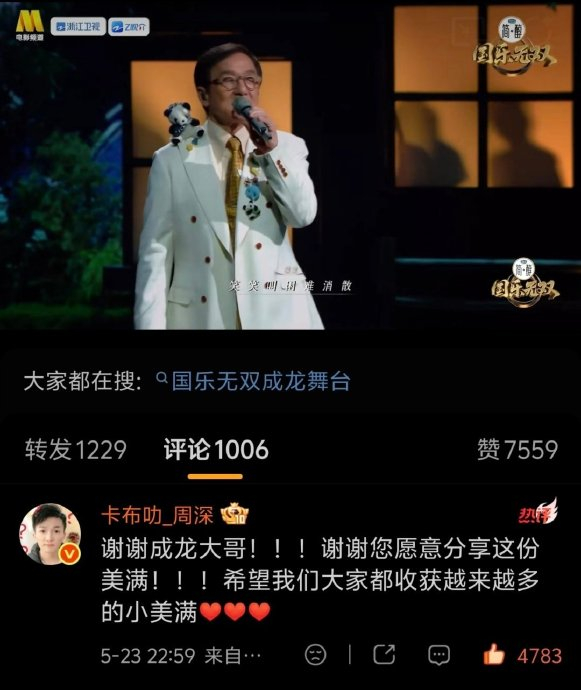Open 卡布叻_周深's profile avatar
The width and height of the screenshot is (581, 690).
[x=50, y=534]
